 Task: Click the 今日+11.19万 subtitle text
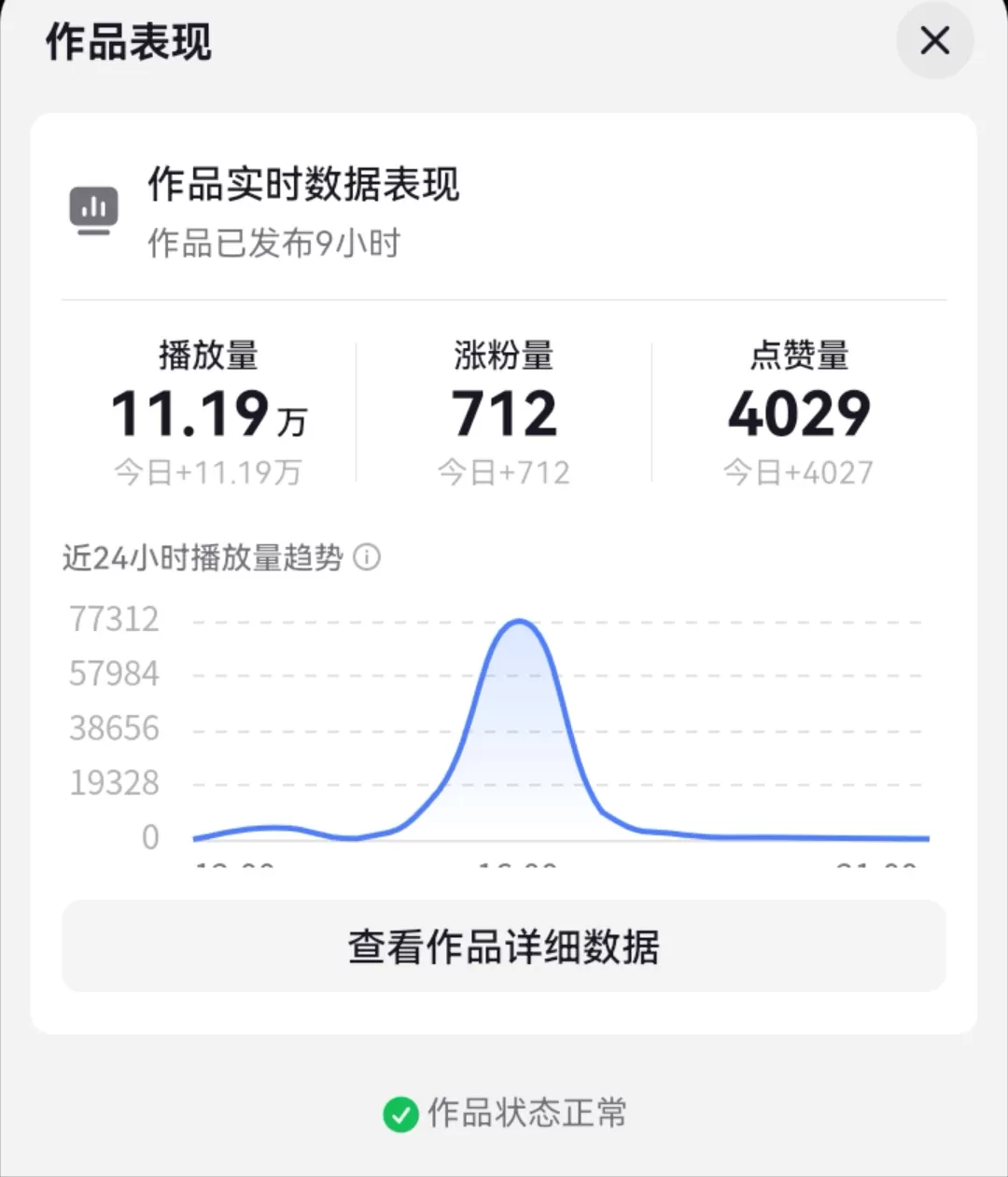[x=208, y=471]
